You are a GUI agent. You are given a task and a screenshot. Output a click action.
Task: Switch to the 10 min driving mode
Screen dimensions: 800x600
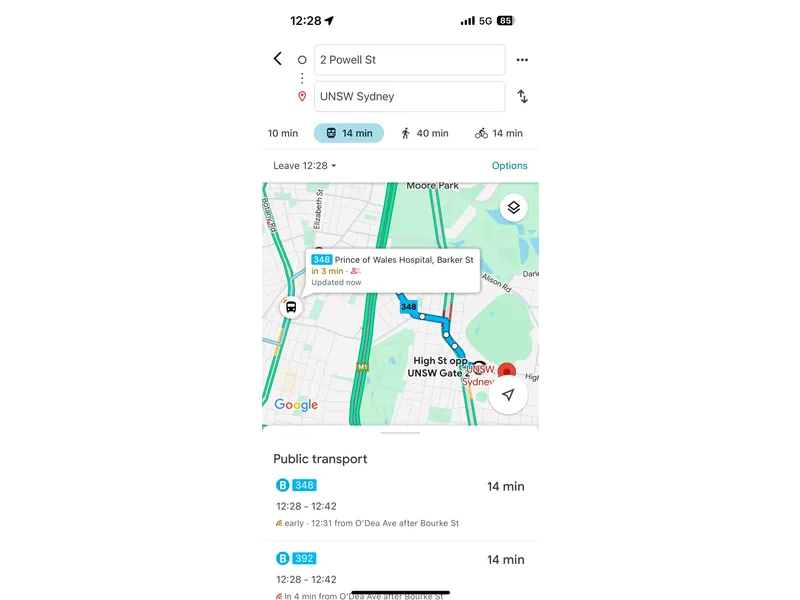283,133
